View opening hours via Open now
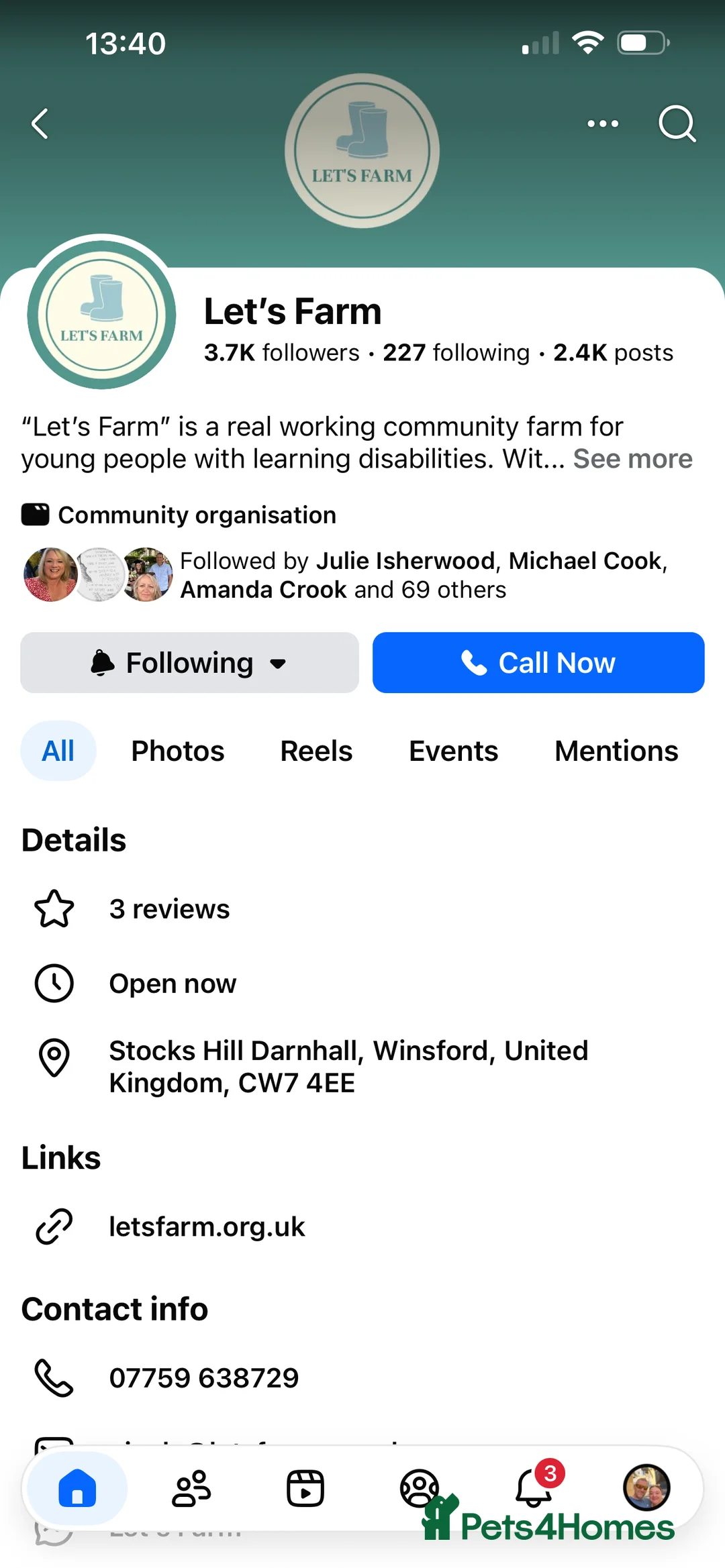Viewport: 725px width, 1568px height. (x=173, y=984)
